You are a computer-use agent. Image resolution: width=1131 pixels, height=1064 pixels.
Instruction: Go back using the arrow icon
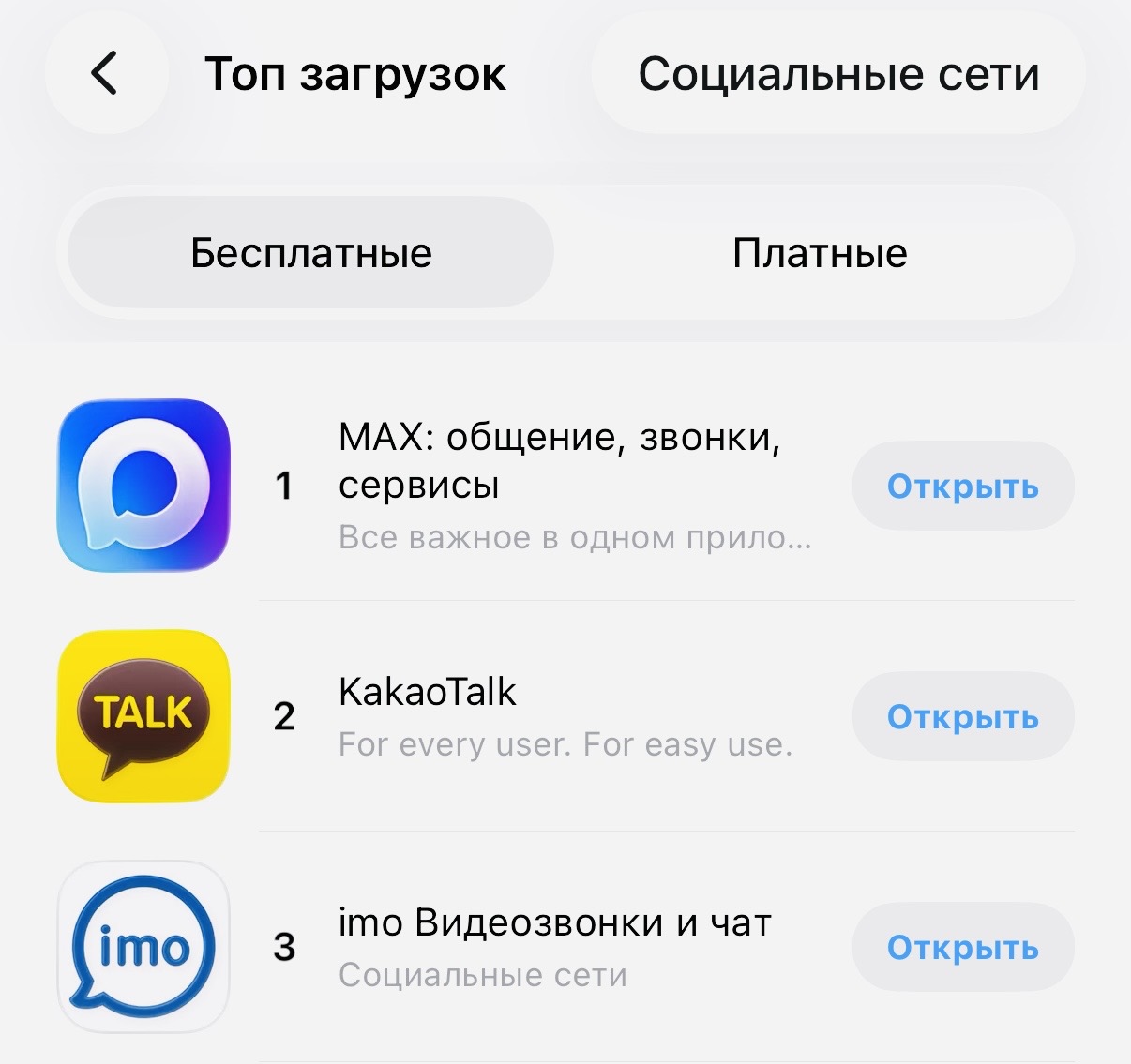[x=105, y=73]
